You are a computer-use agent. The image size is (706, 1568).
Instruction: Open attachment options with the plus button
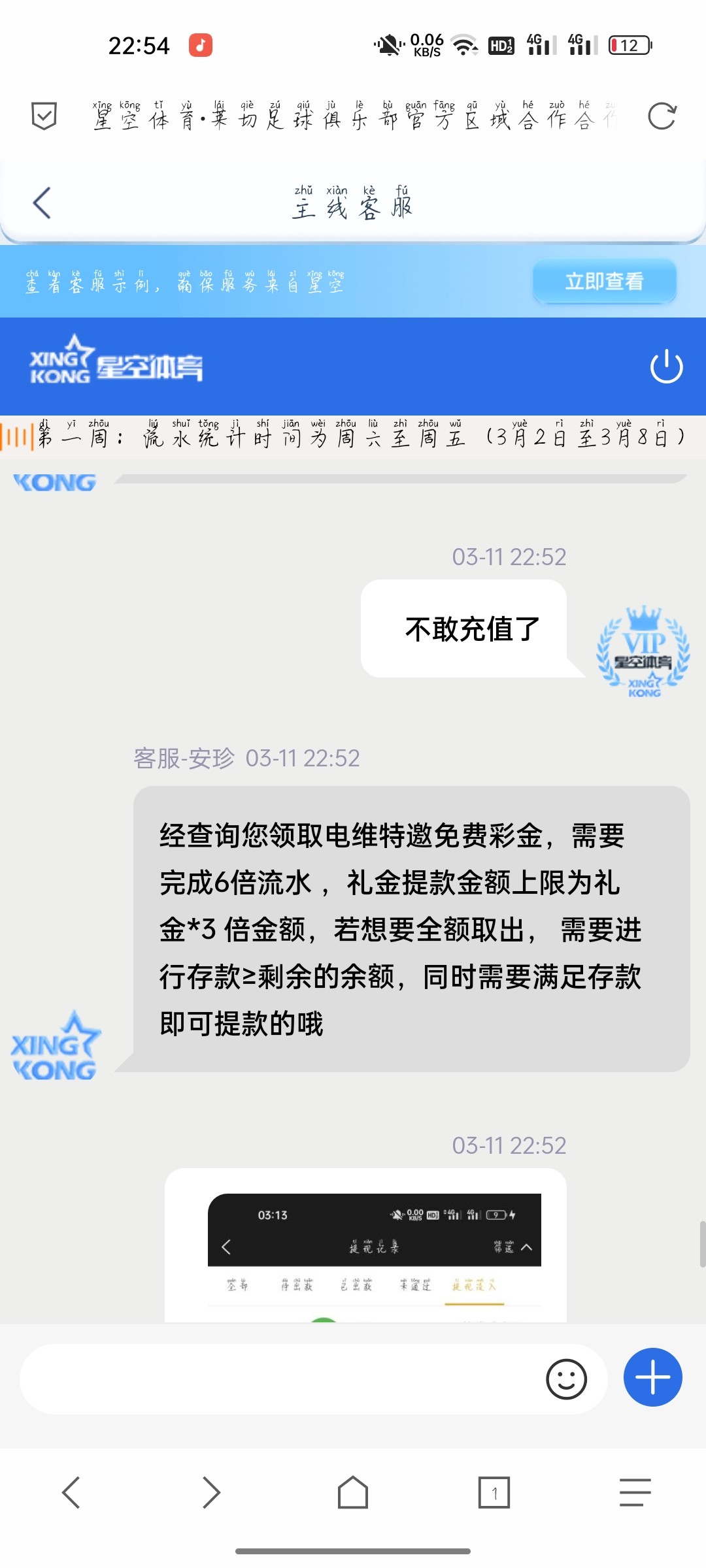[x=652, y=1377]
